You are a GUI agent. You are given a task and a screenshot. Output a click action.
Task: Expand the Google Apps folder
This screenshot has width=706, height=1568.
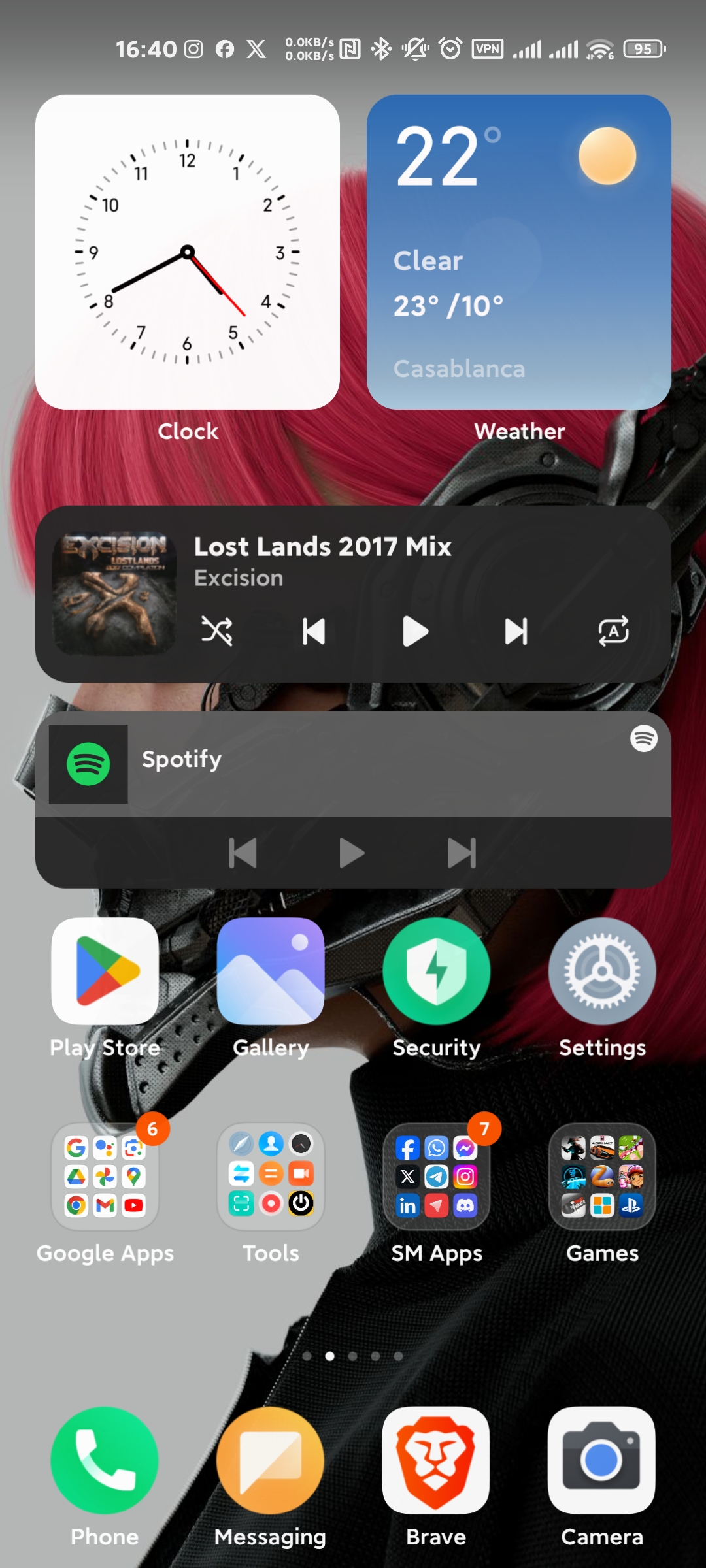(105, 1176)
